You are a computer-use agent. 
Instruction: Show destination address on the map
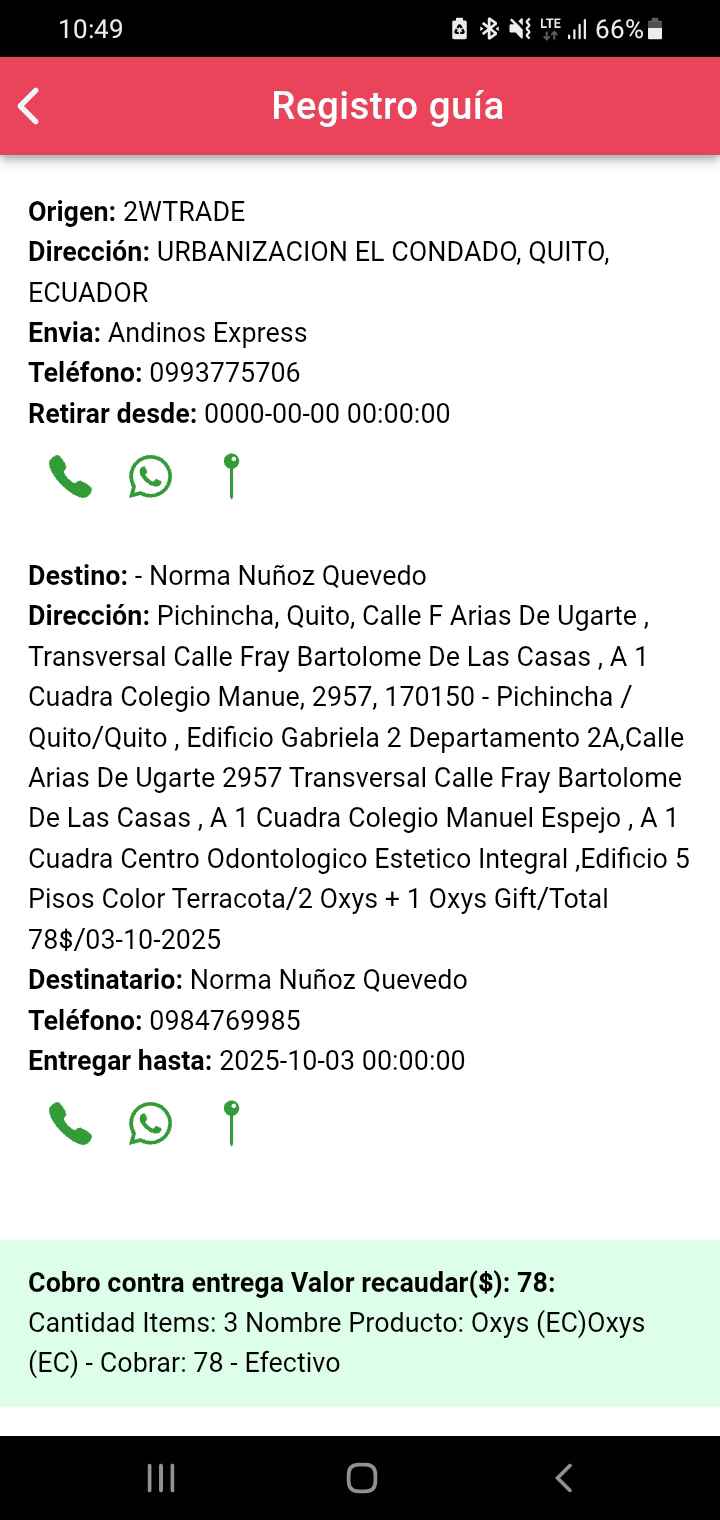(x=231, y=1122)
